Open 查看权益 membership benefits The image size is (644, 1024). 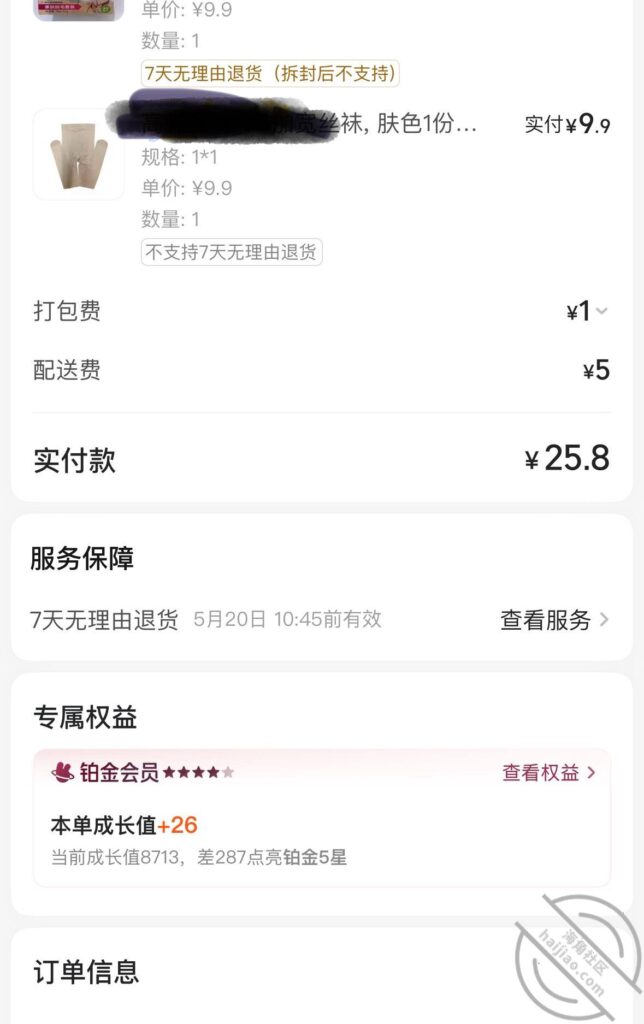(548, 772)
